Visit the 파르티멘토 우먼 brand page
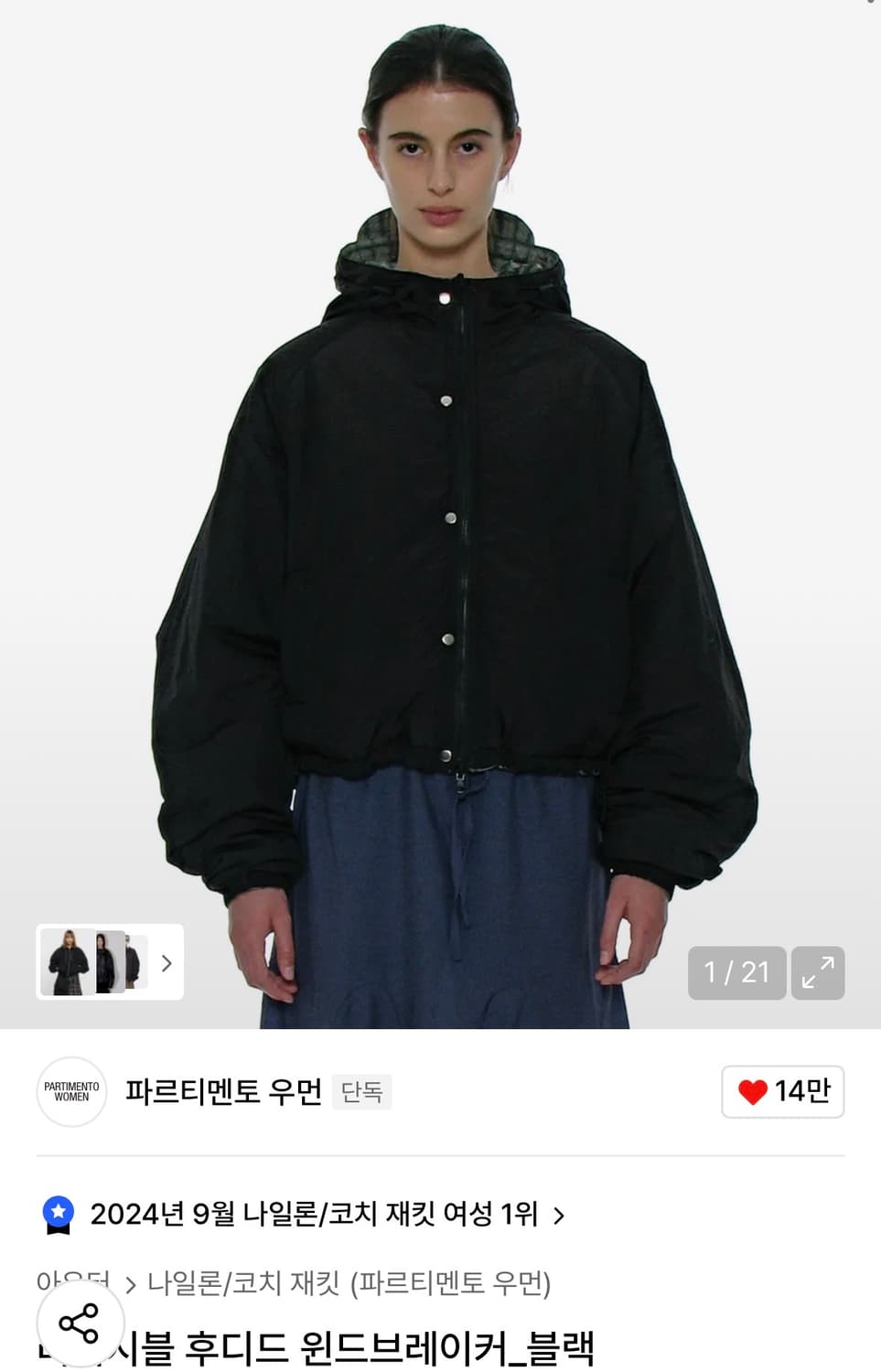Viewport: 881px width, 1372px height. [x=225, y=1092]
